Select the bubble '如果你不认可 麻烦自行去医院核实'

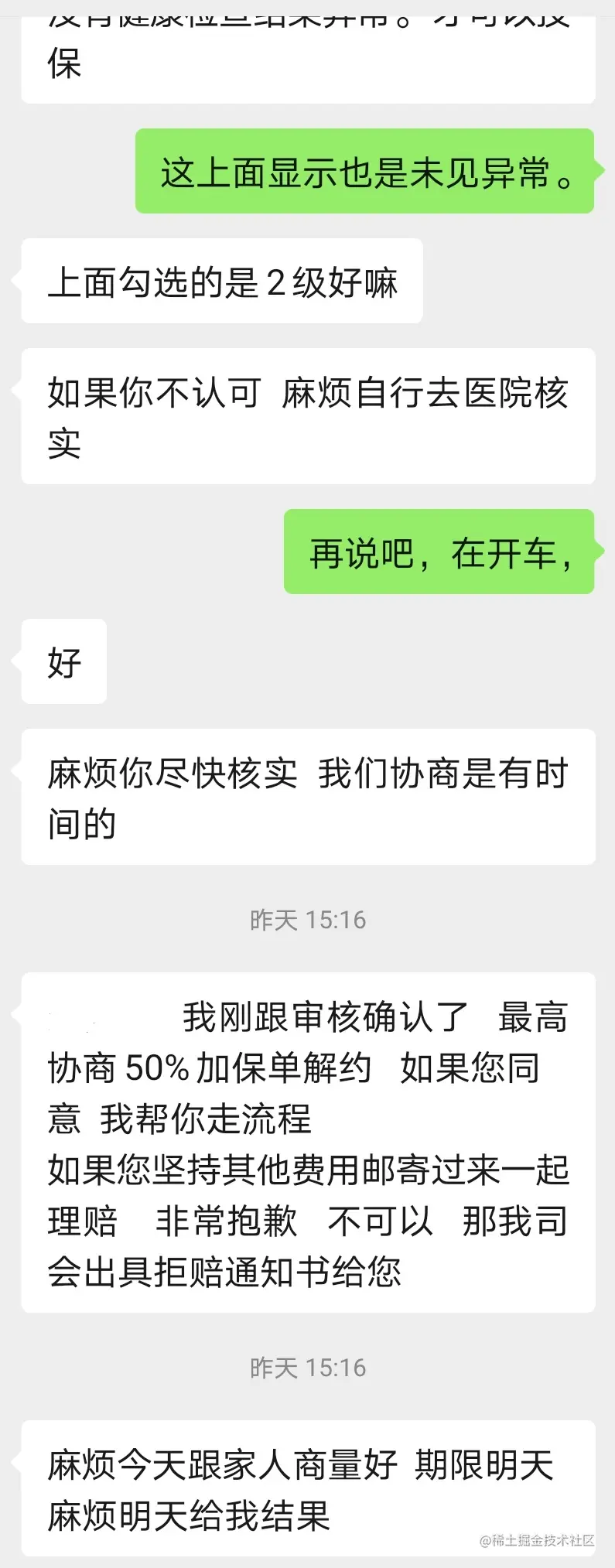307,415
